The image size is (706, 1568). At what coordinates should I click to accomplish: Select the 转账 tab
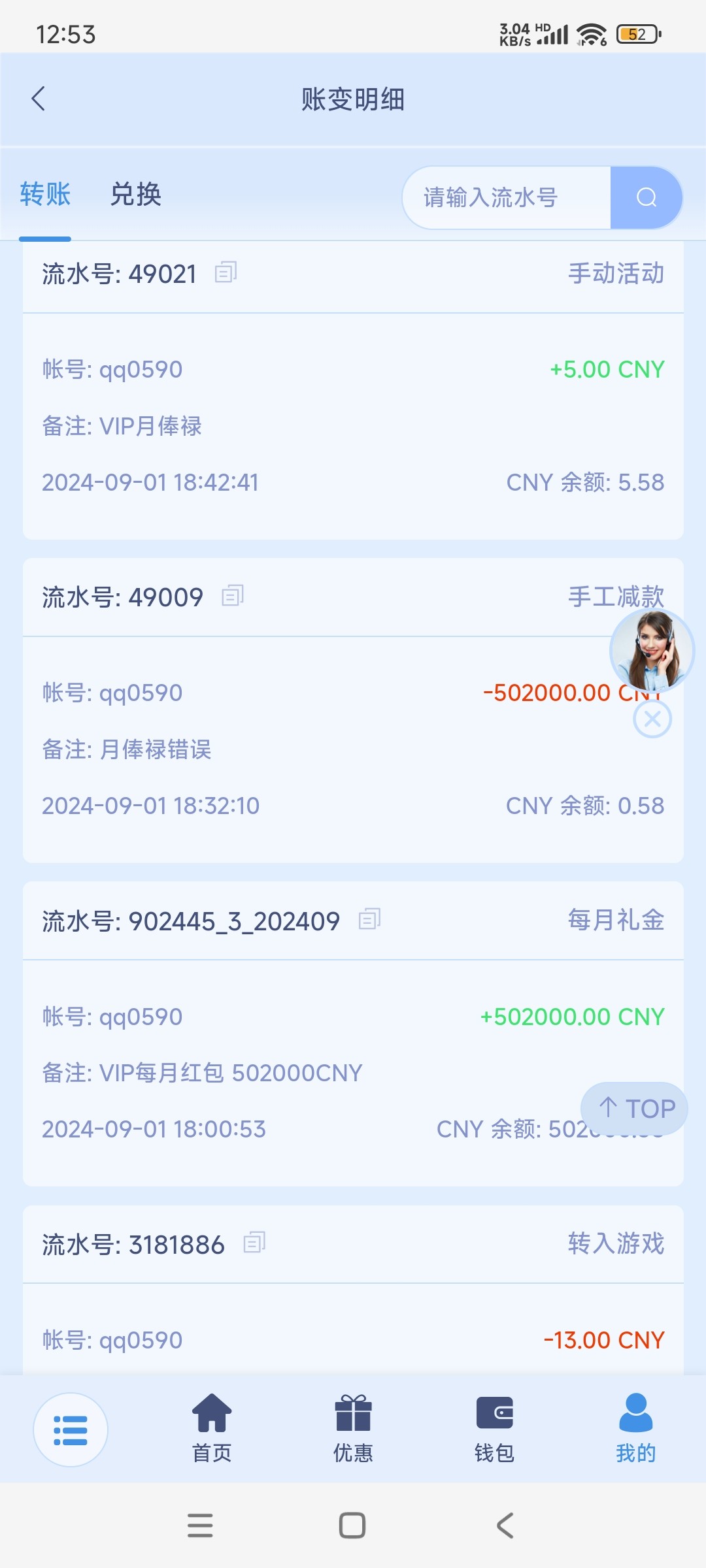[x=45, y=195]
